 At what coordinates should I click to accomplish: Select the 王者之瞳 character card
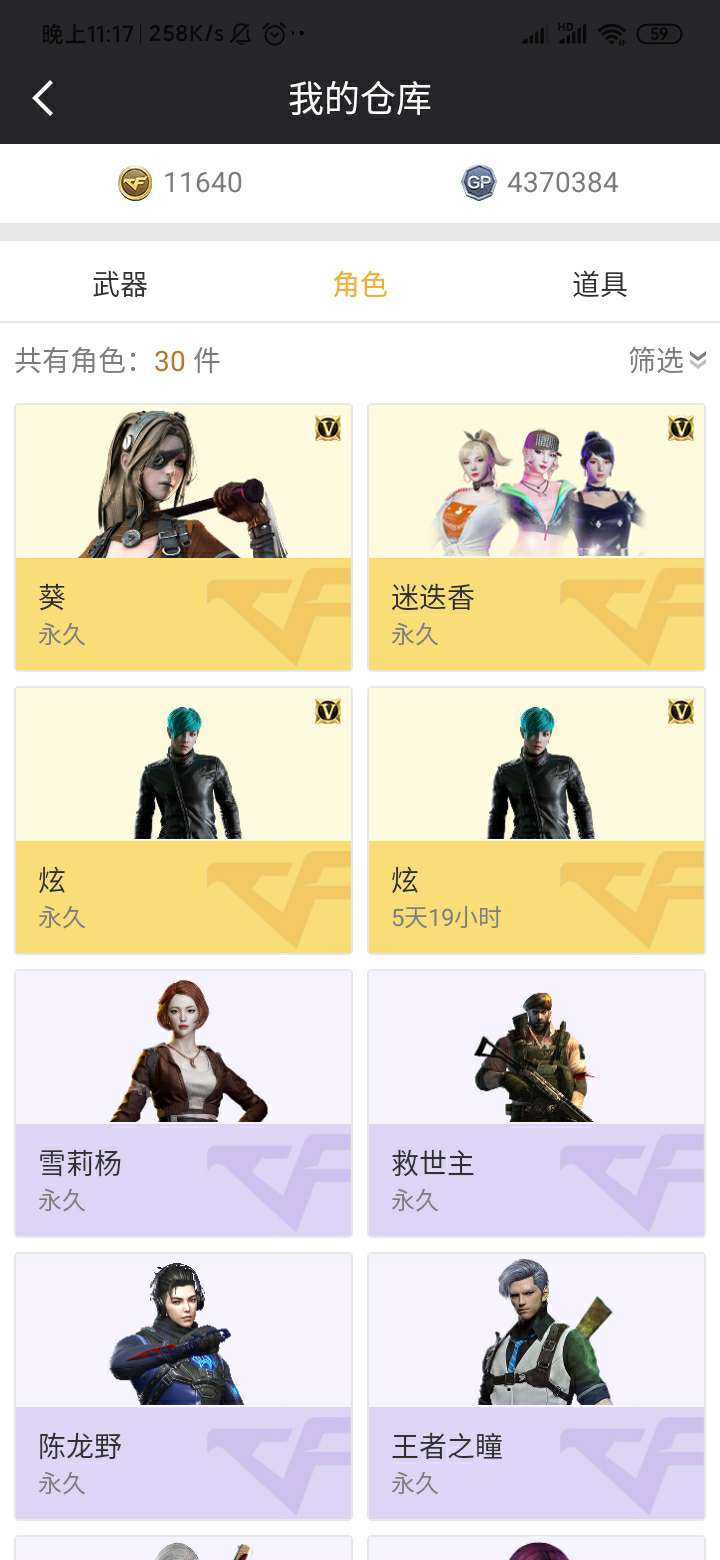pyautogui.click(x=537, y=1386)
